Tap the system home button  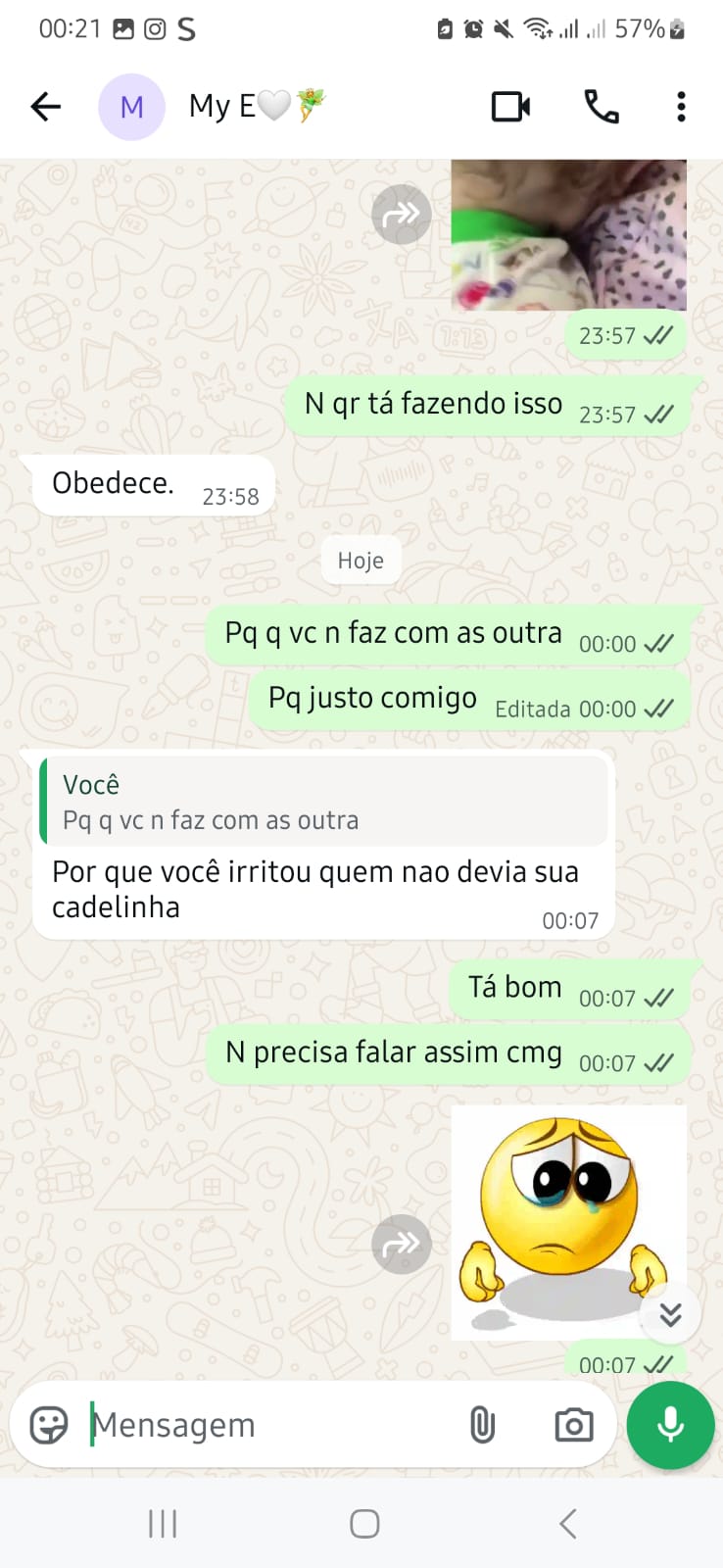pyautogui.click(x=364, y=1524)
